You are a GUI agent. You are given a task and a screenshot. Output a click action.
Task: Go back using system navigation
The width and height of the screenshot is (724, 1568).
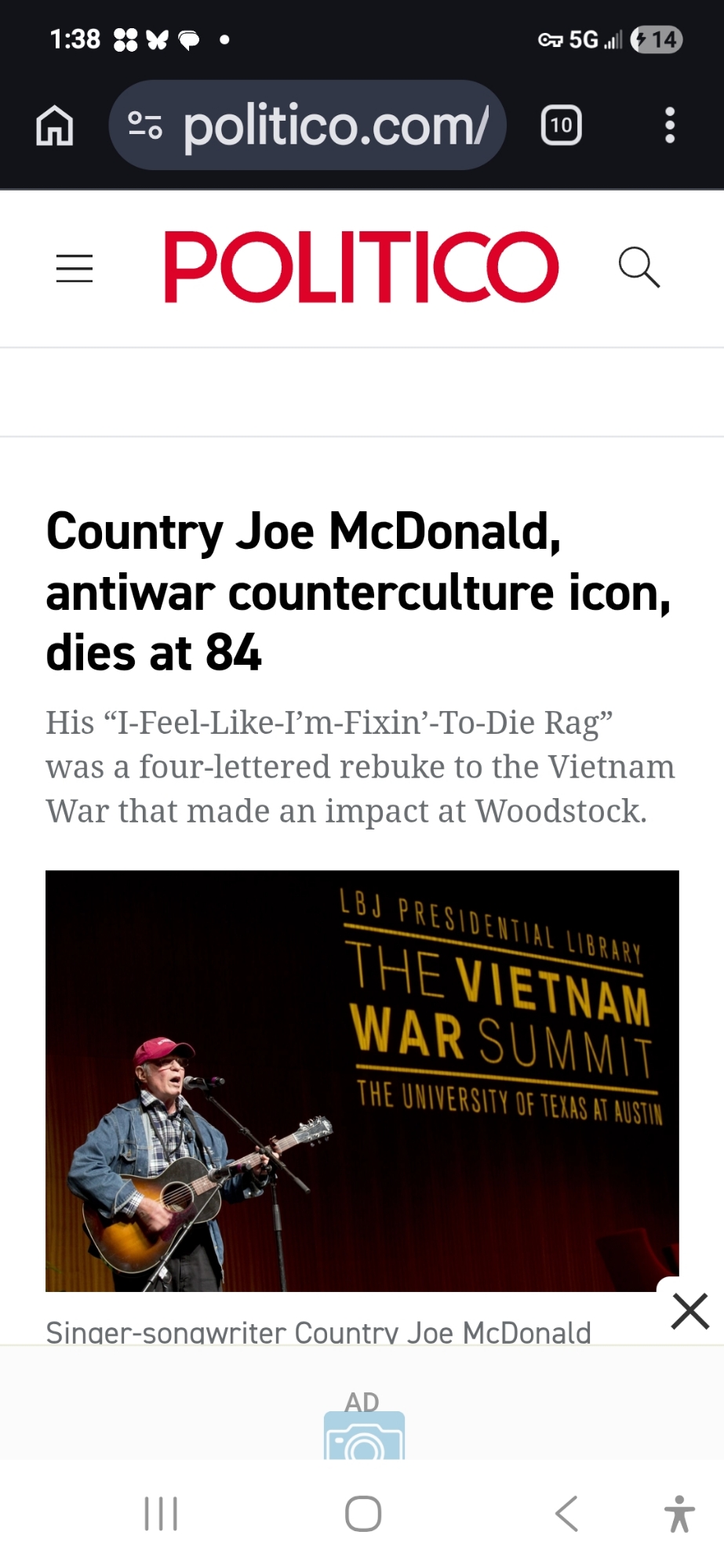pos(566,1513)
